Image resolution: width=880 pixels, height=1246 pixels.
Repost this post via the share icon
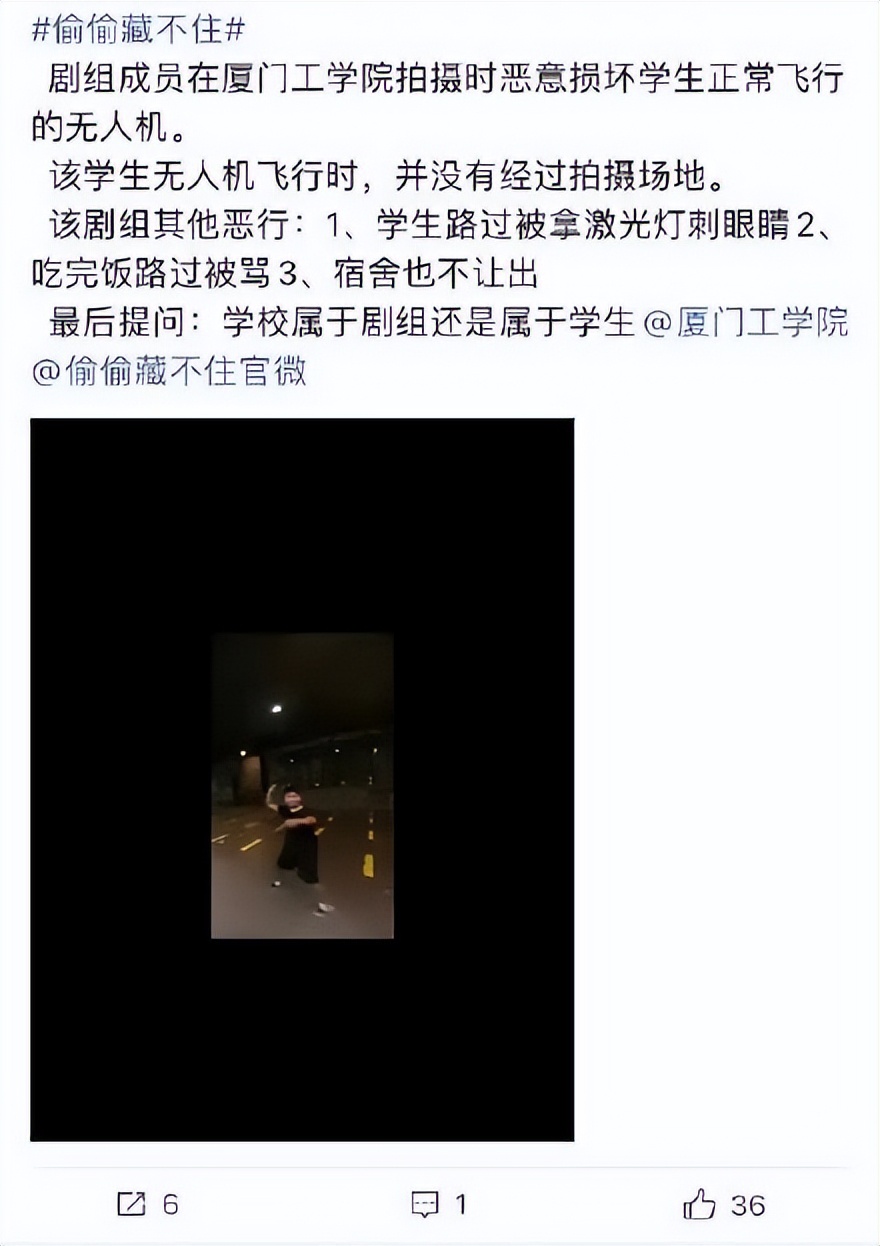[x=132, y=1204]
